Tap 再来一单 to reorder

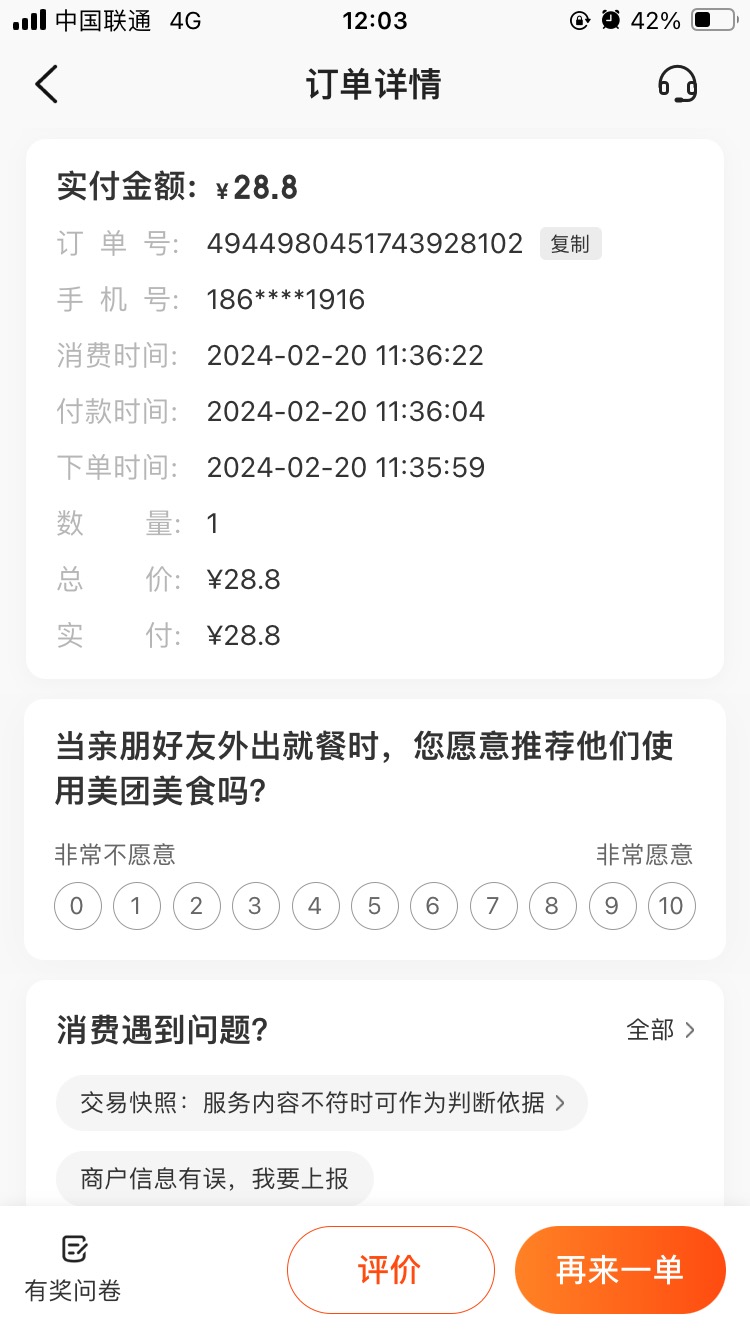620,1269
